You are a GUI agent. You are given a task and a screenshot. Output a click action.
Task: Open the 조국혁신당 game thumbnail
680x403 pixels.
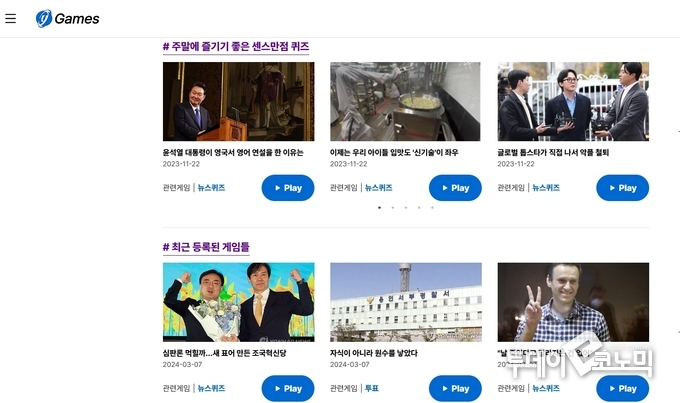coord(238,302)
